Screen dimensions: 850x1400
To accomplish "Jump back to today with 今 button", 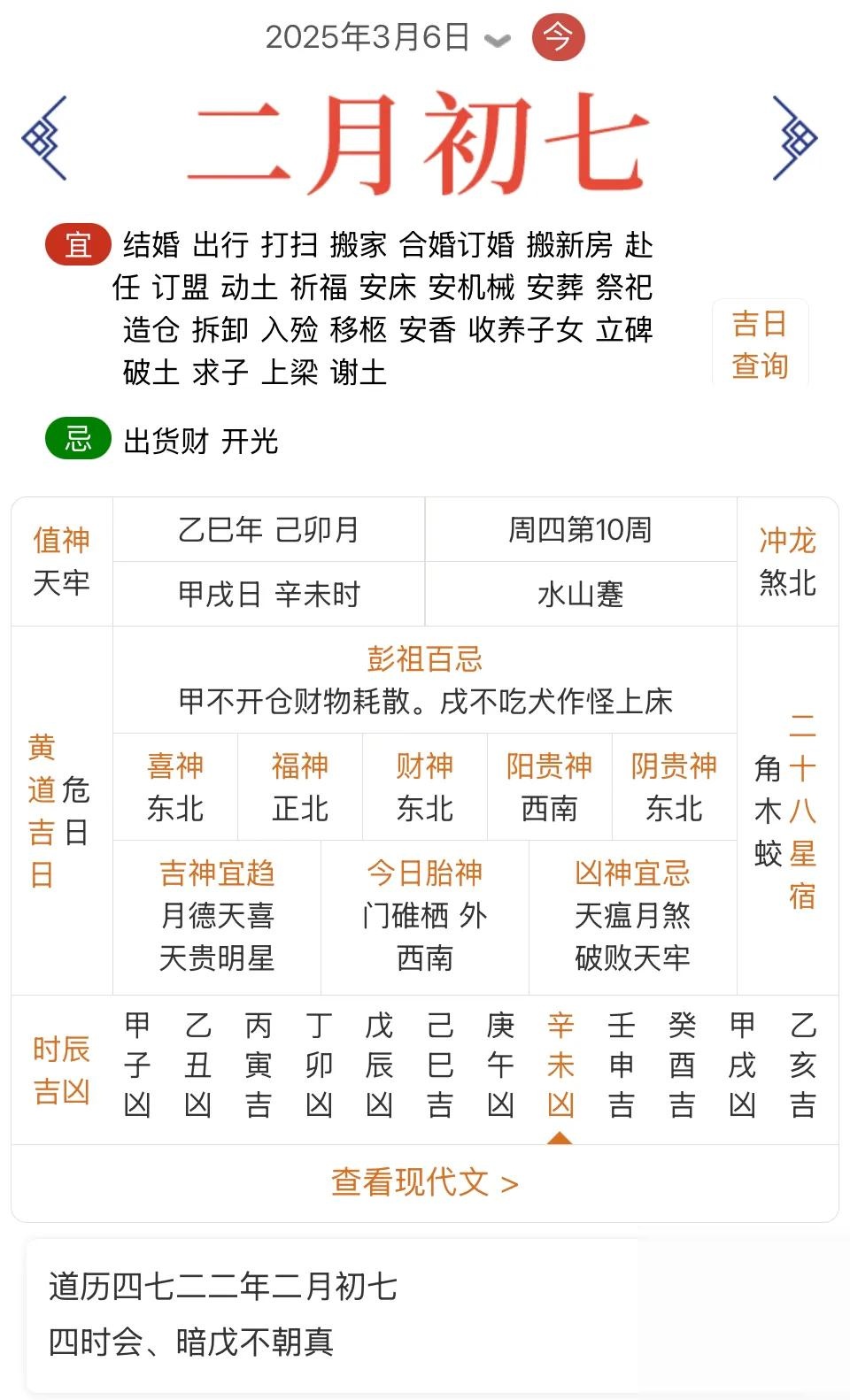I will [x=558, y=38].
